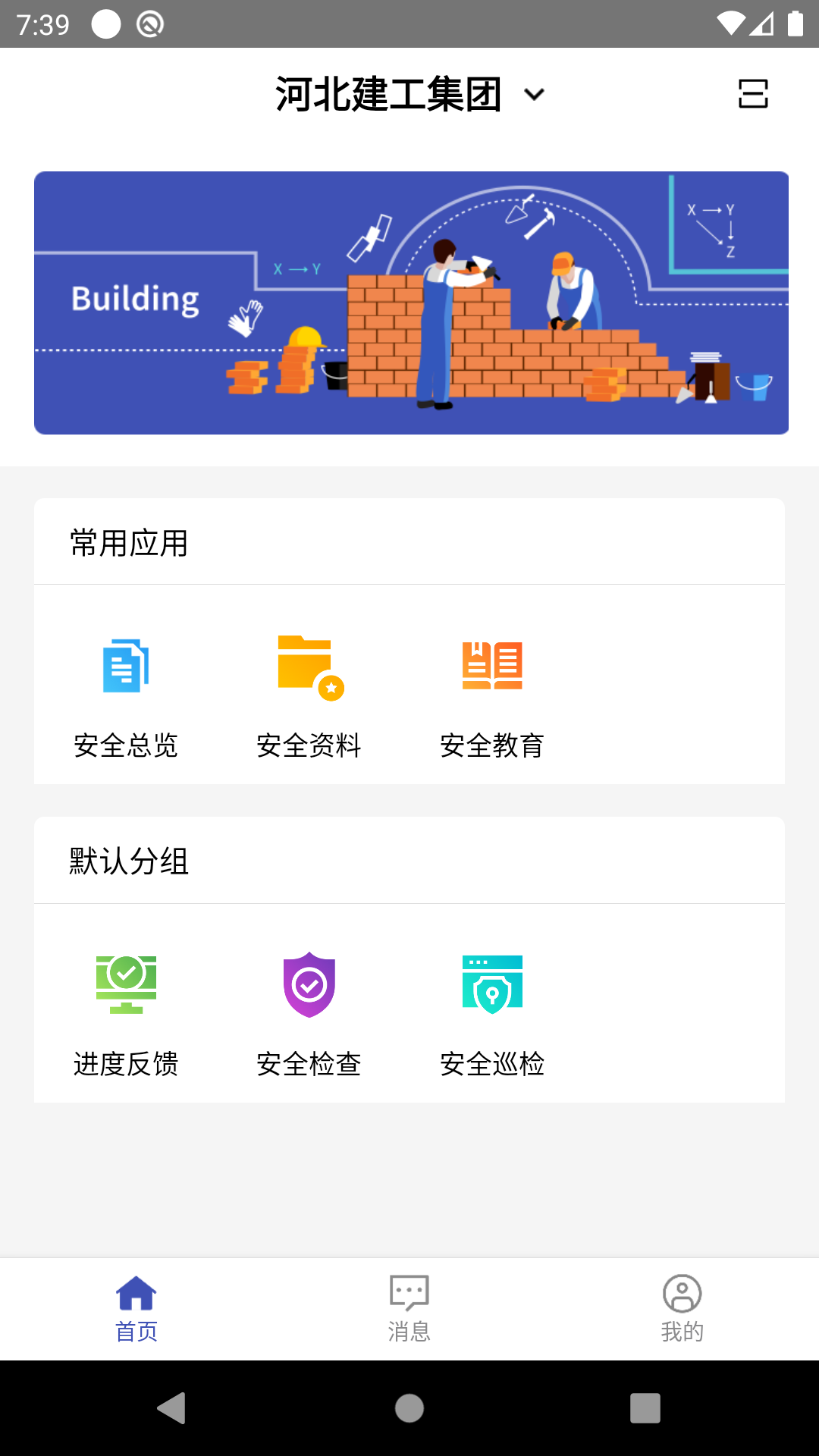Tap the 常用应用 section header
The height and width of the screenshot is (1456, 819).
point(127,541)
